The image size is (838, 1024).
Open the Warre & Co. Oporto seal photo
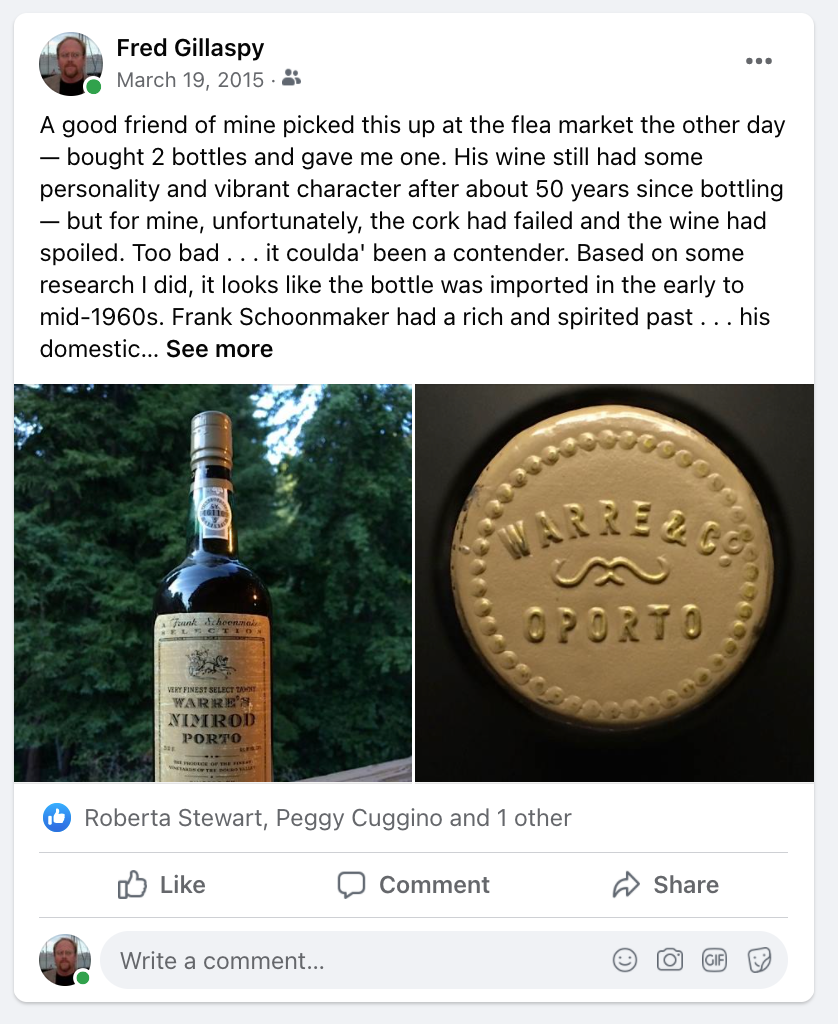click(x=614, y=582)
